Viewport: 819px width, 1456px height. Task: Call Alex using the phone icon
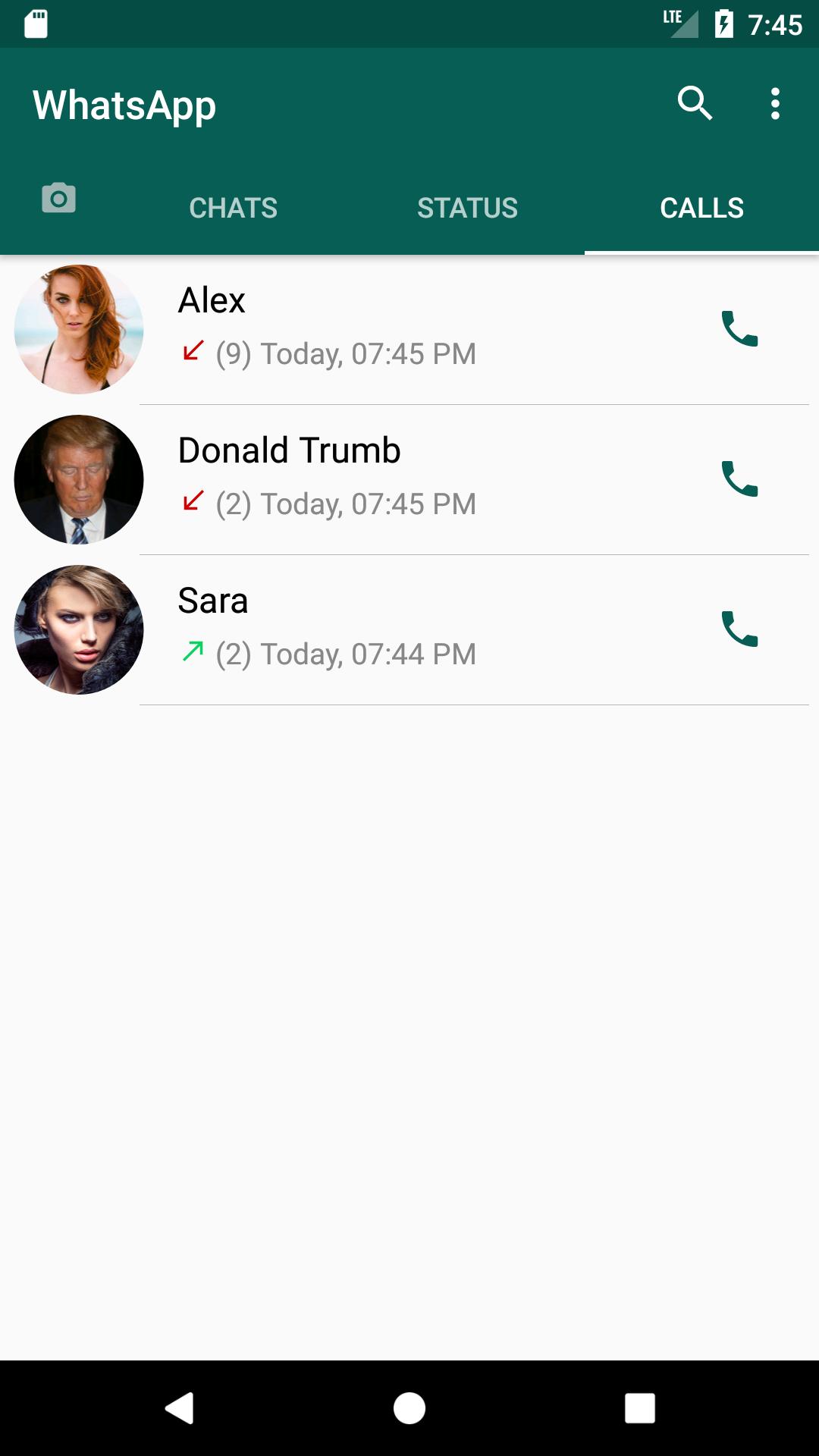(x=739, y=328)
